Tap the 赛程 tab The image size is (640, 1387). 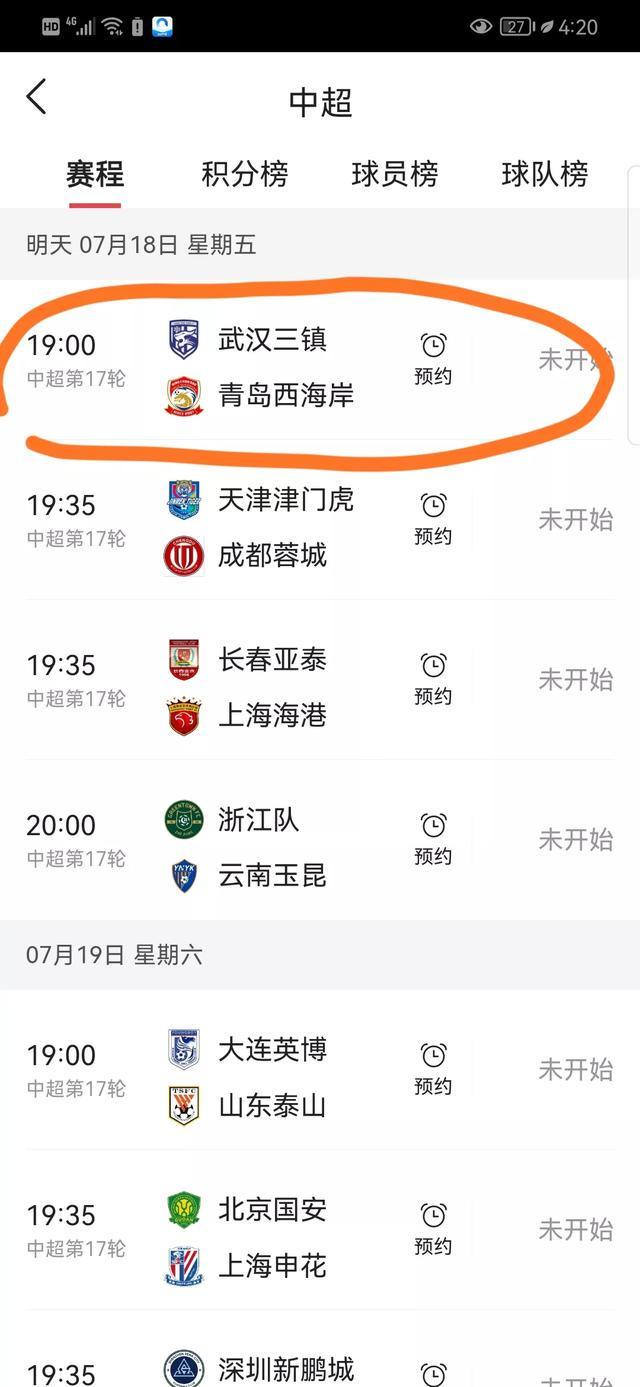pos(95,174)
